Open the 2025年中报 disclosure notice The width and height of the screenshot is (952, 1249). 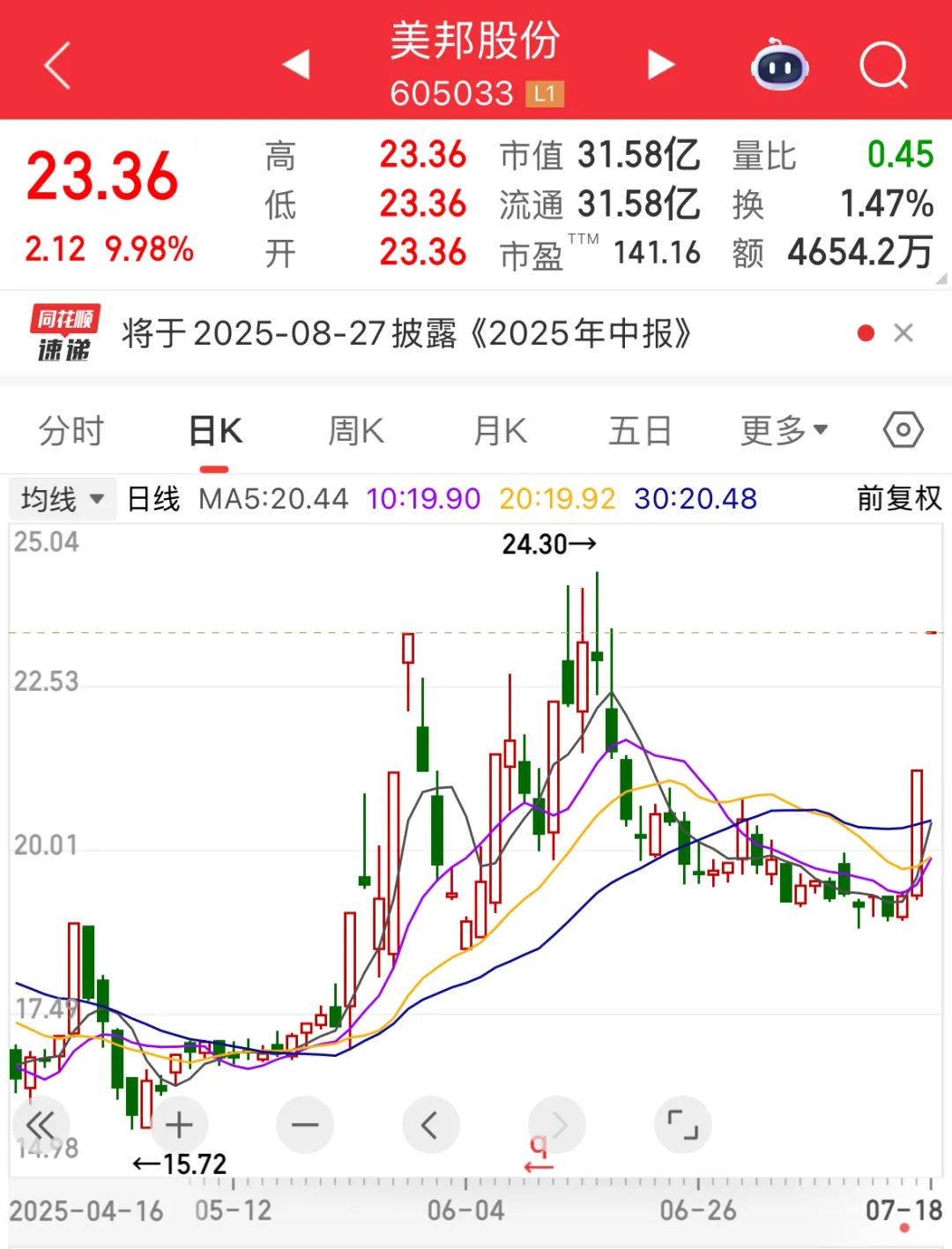pyautogui.click(x=405, y=334)
